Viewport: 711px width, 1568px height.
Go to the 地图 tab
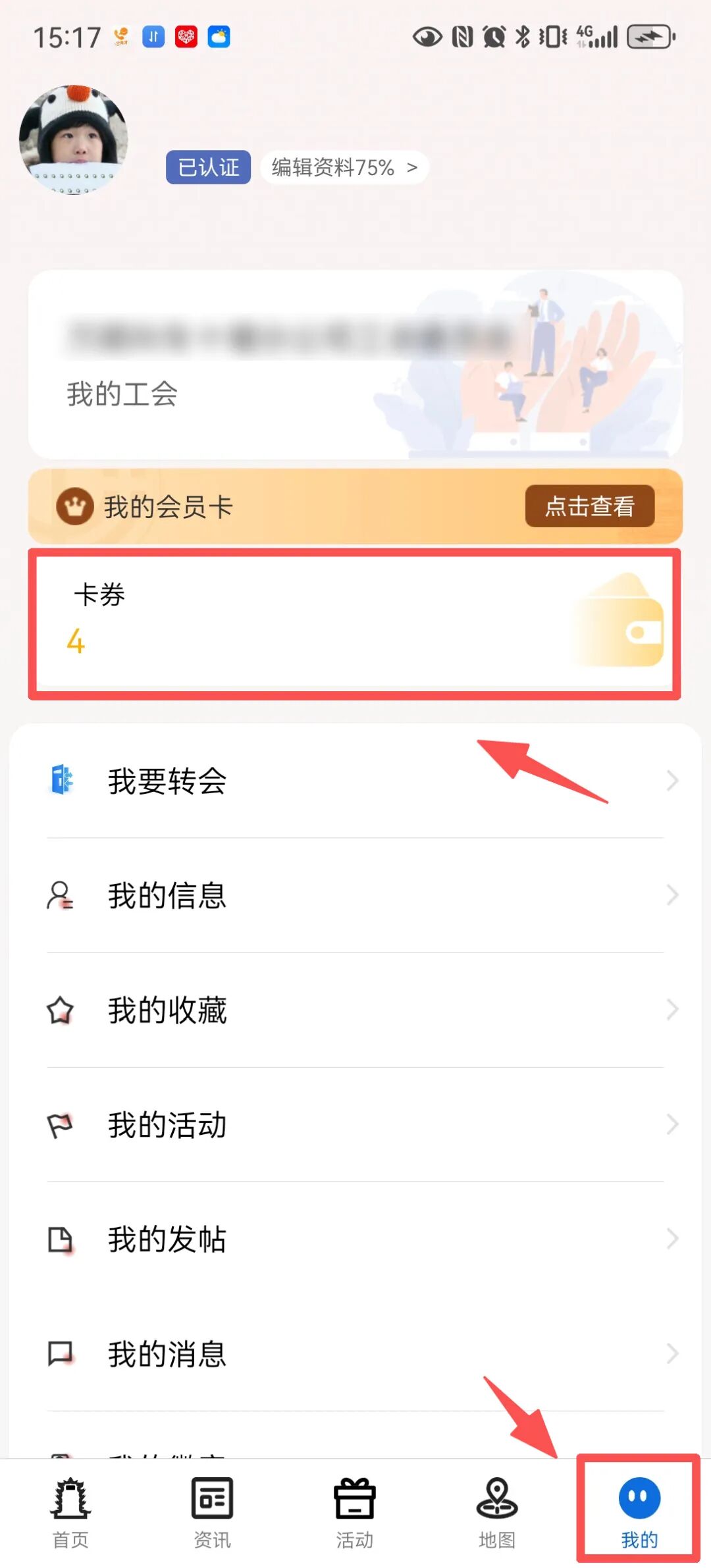point(497,1511)
